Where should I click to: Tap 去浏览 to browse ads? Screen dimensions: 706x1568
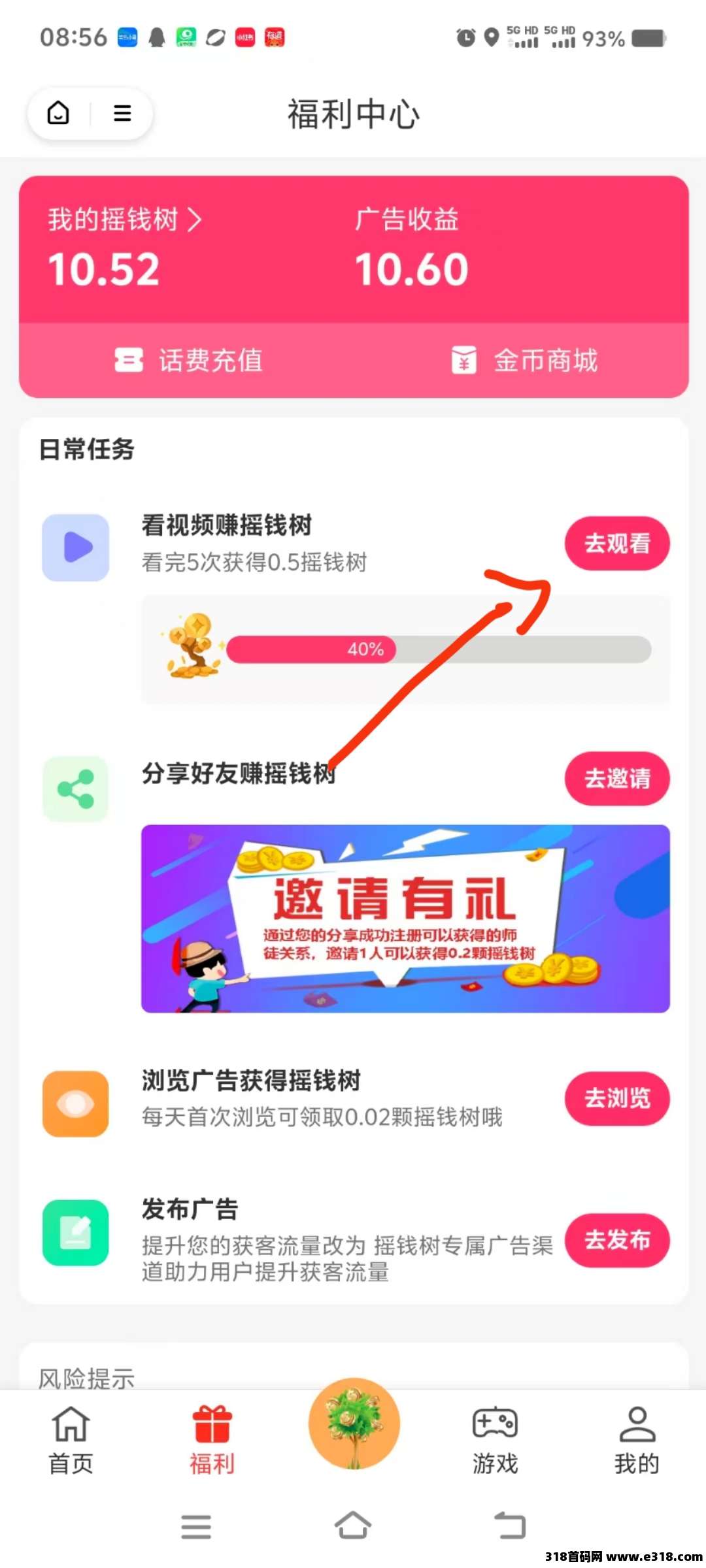pyautogui.click(x=616, y=1098)
